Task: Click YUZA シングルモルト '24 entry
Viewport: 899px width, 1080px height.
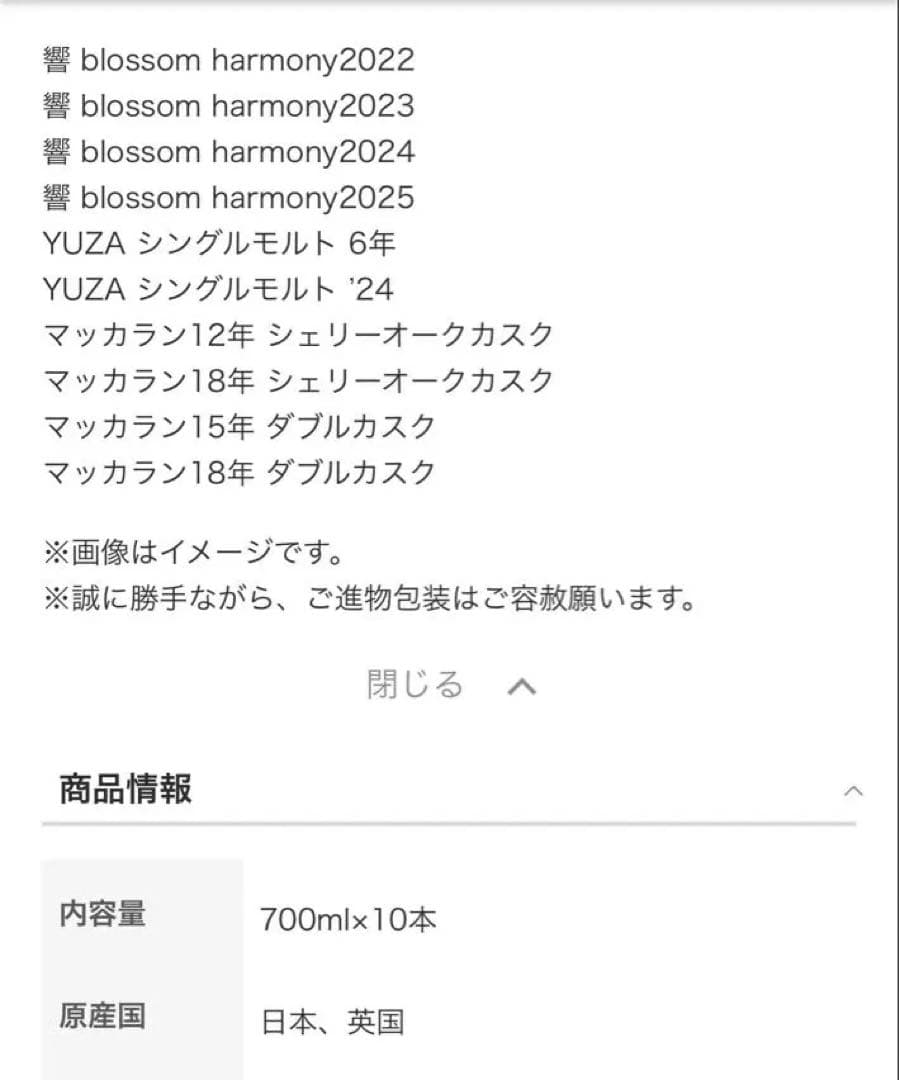Action: (216, 290)
